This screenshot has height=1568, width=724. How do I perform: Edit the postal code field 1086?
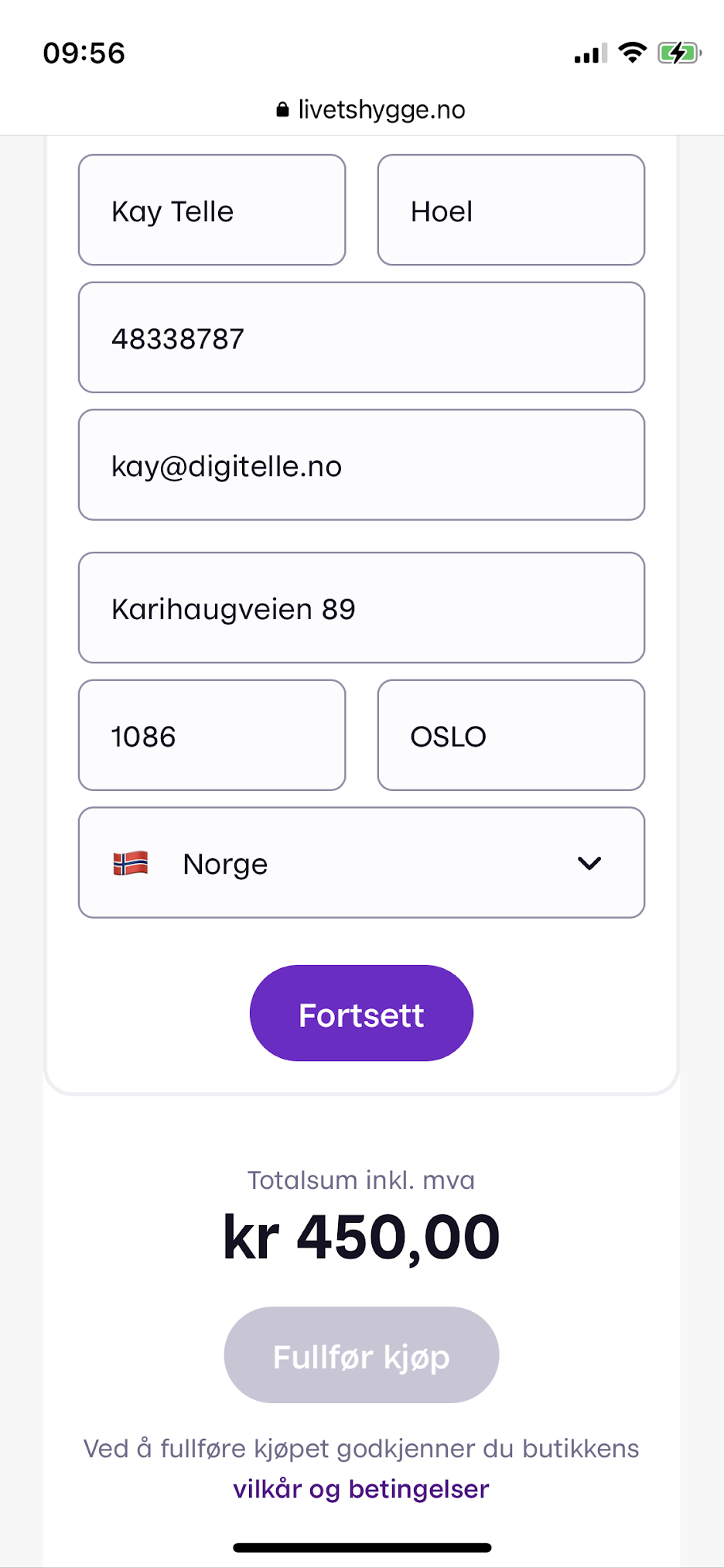(x=212, y=735)
